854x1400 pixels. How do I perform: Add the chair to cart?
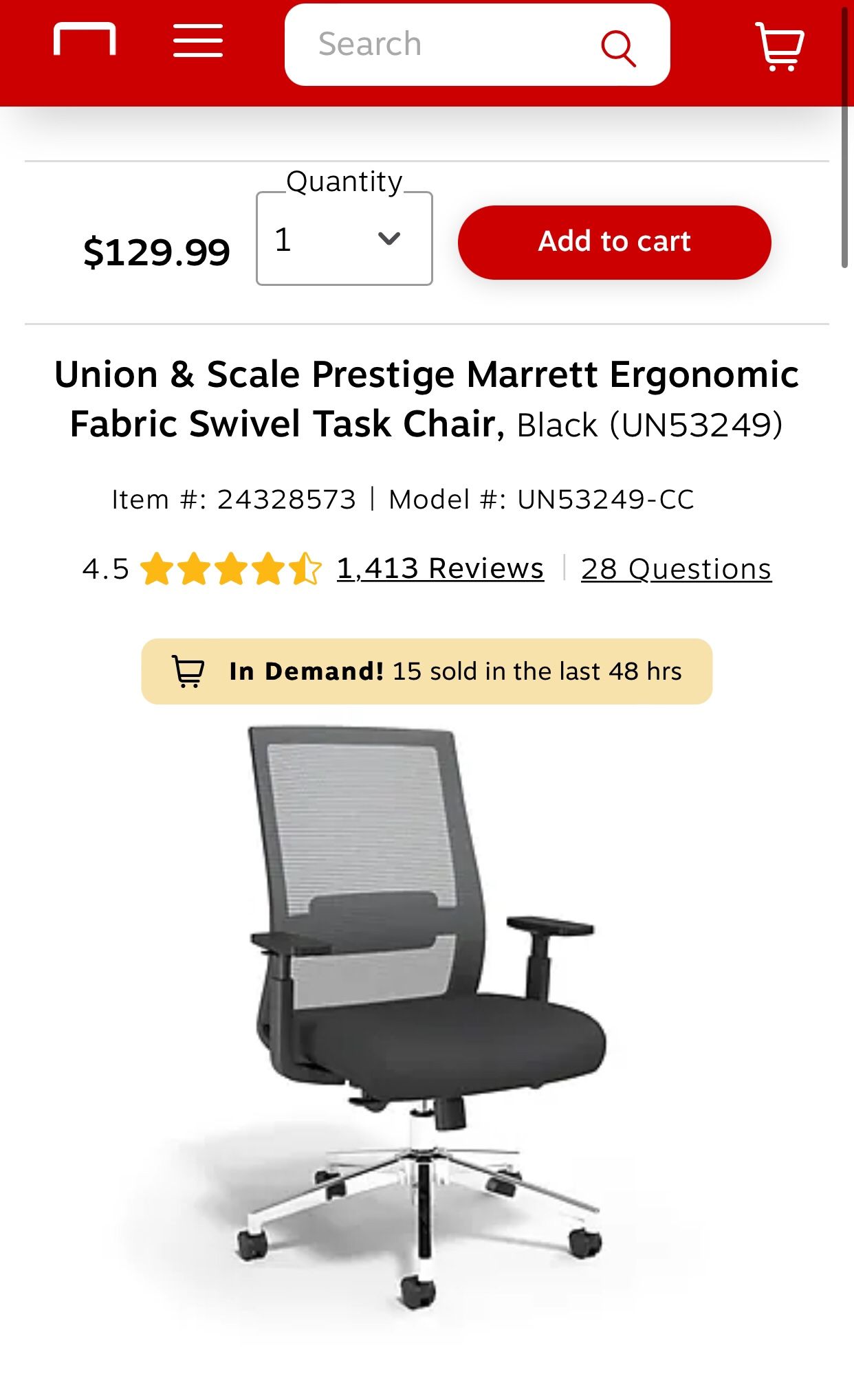click(x=615, y=242)
